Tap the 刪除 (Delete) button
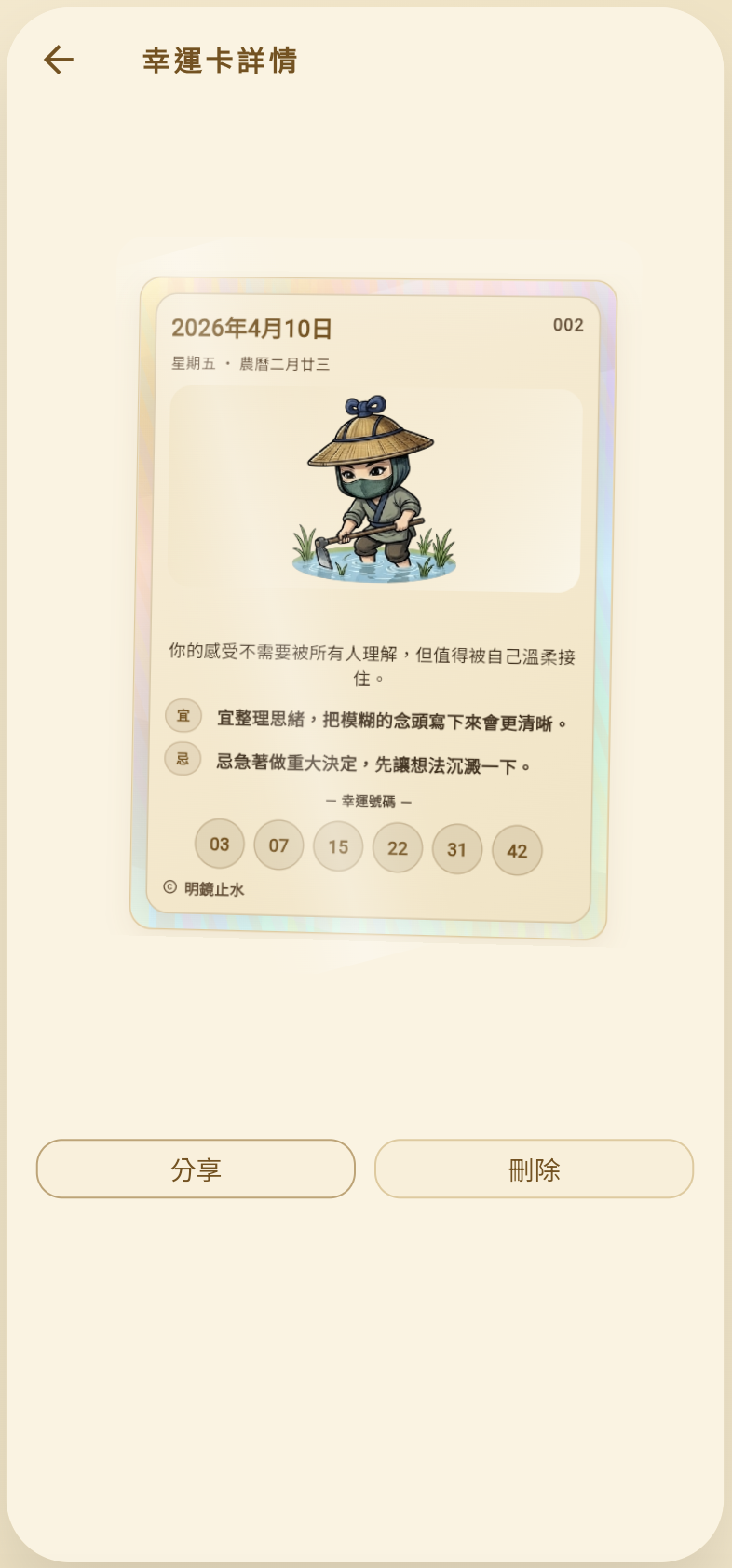Screen dimensions: 732x1568 [x=534, y=1169]
